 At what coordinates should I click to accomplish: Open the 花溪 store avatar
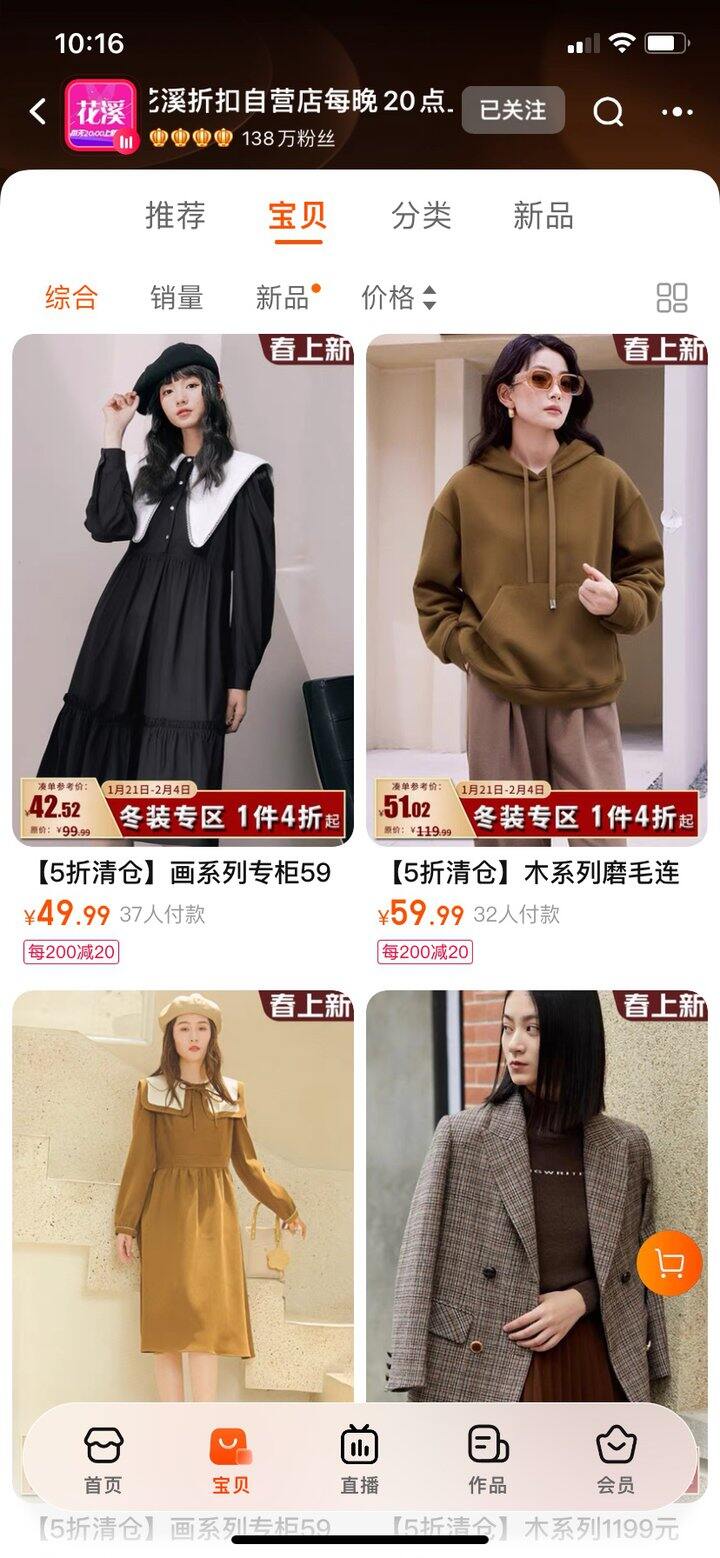pyautogui.click(x=101, y=114)
